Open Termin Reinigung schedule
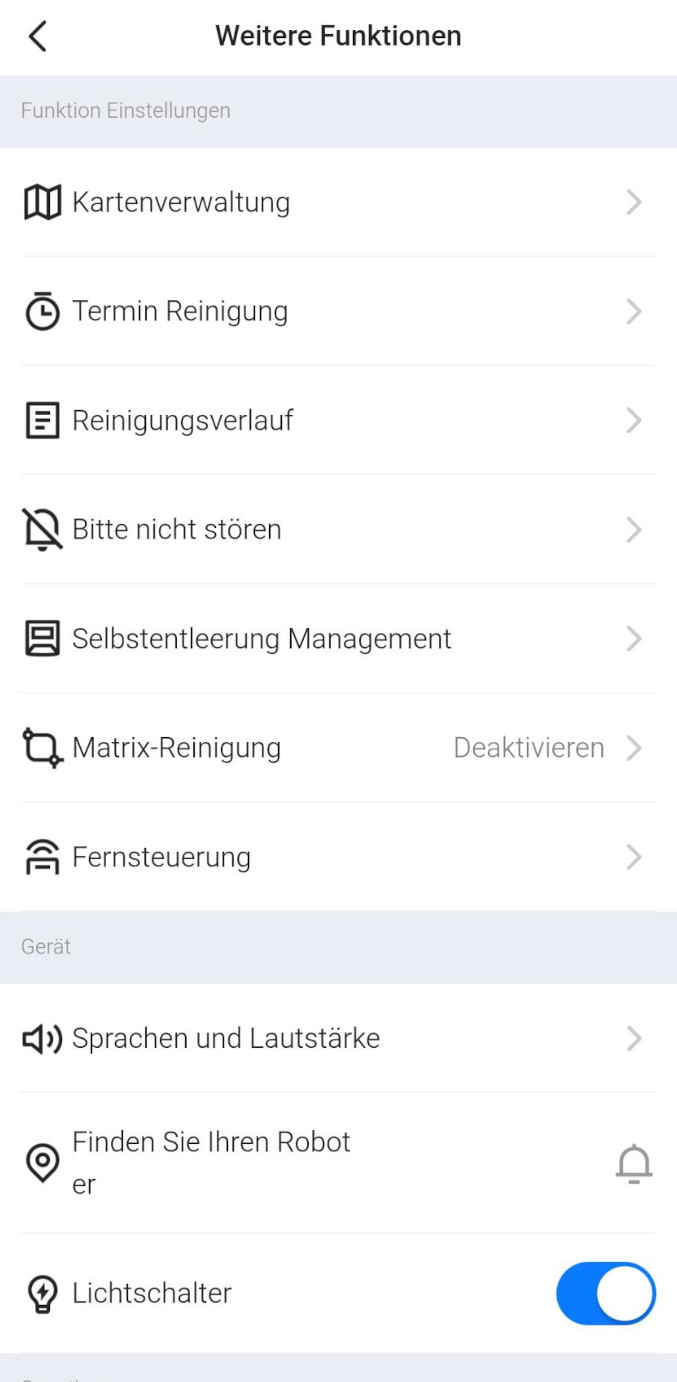The height and width of the screenshot is (1382, 677). pyautogui.click(x=338, y=312)
